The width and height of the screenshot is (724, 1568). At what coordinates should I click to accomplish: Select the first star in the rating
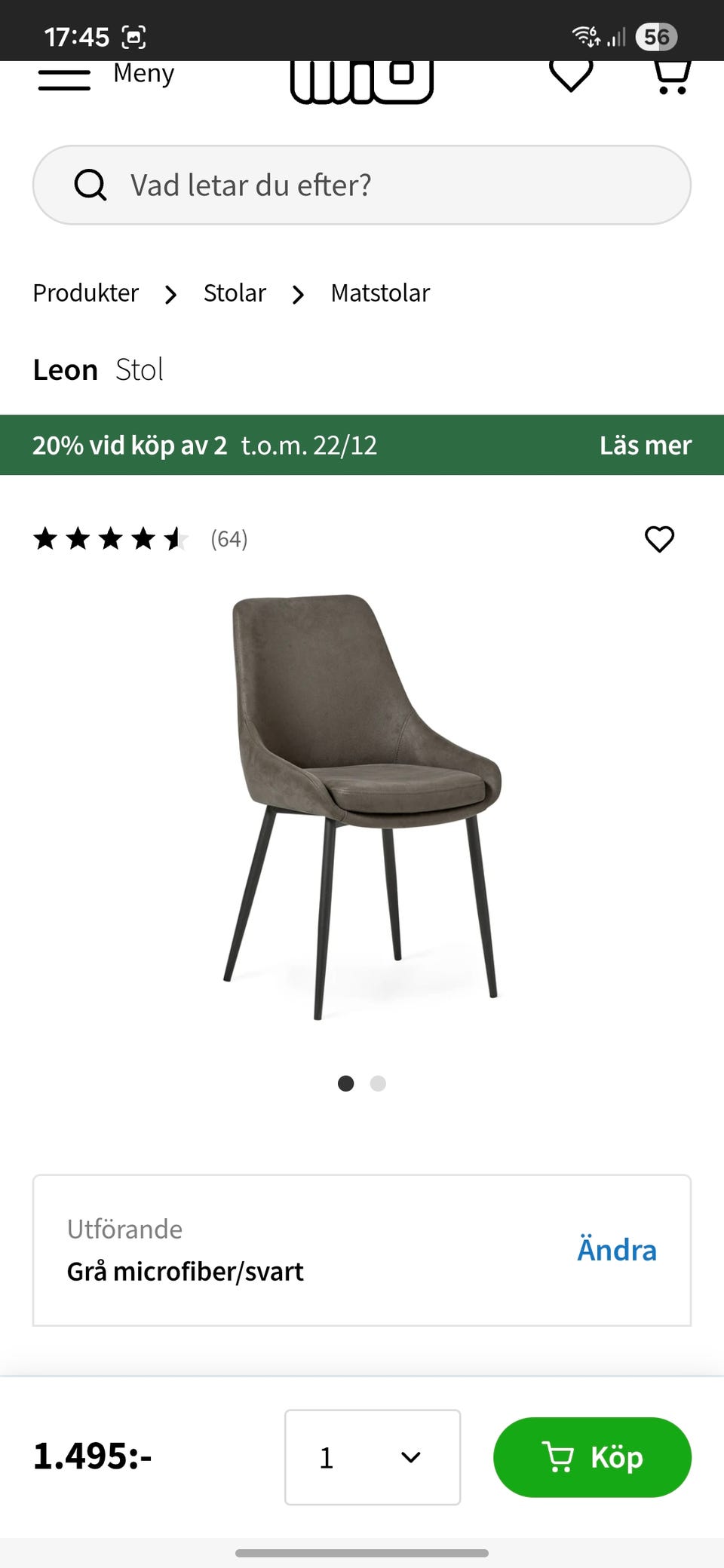(x=47, y=538)
